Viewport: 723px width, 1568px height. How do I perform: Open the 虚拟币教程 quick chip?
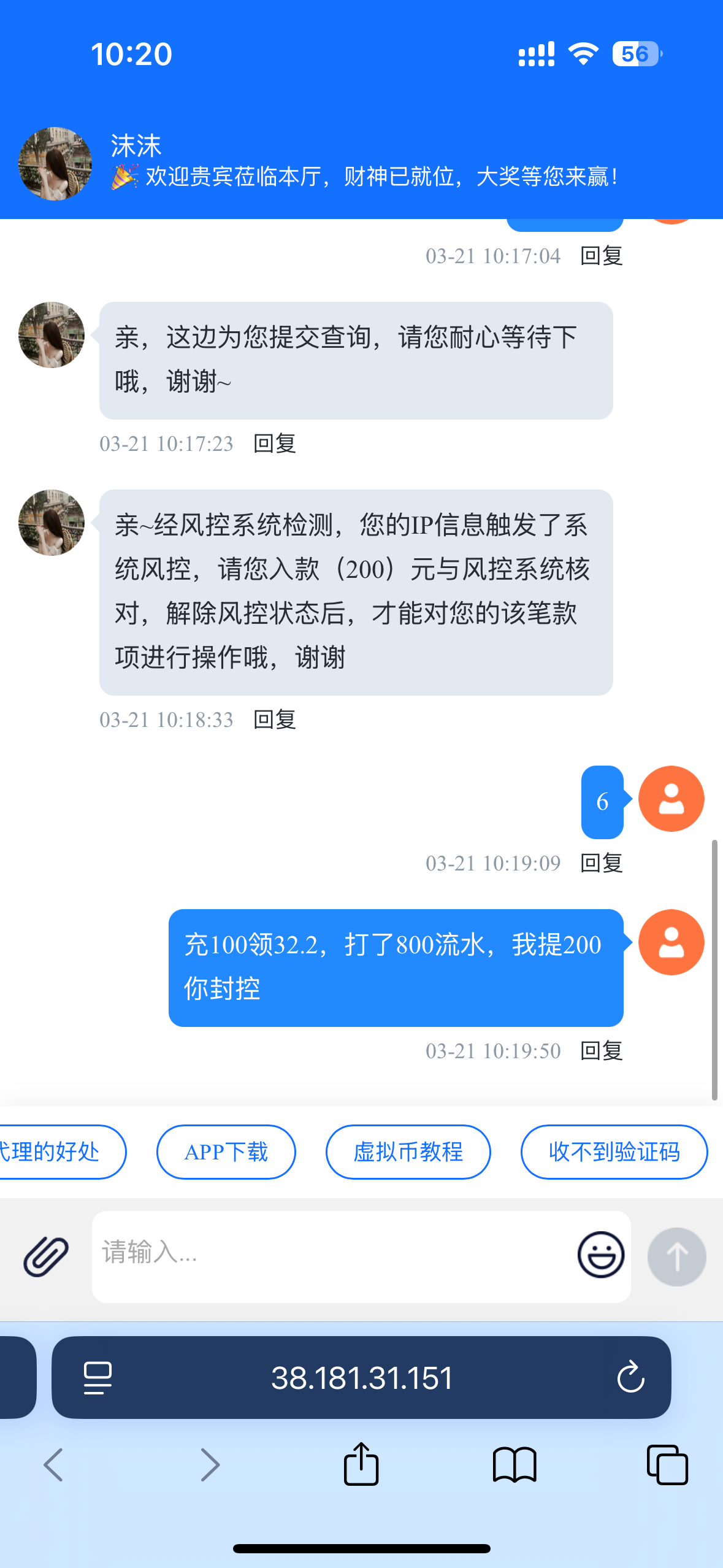click(408, 1151)
